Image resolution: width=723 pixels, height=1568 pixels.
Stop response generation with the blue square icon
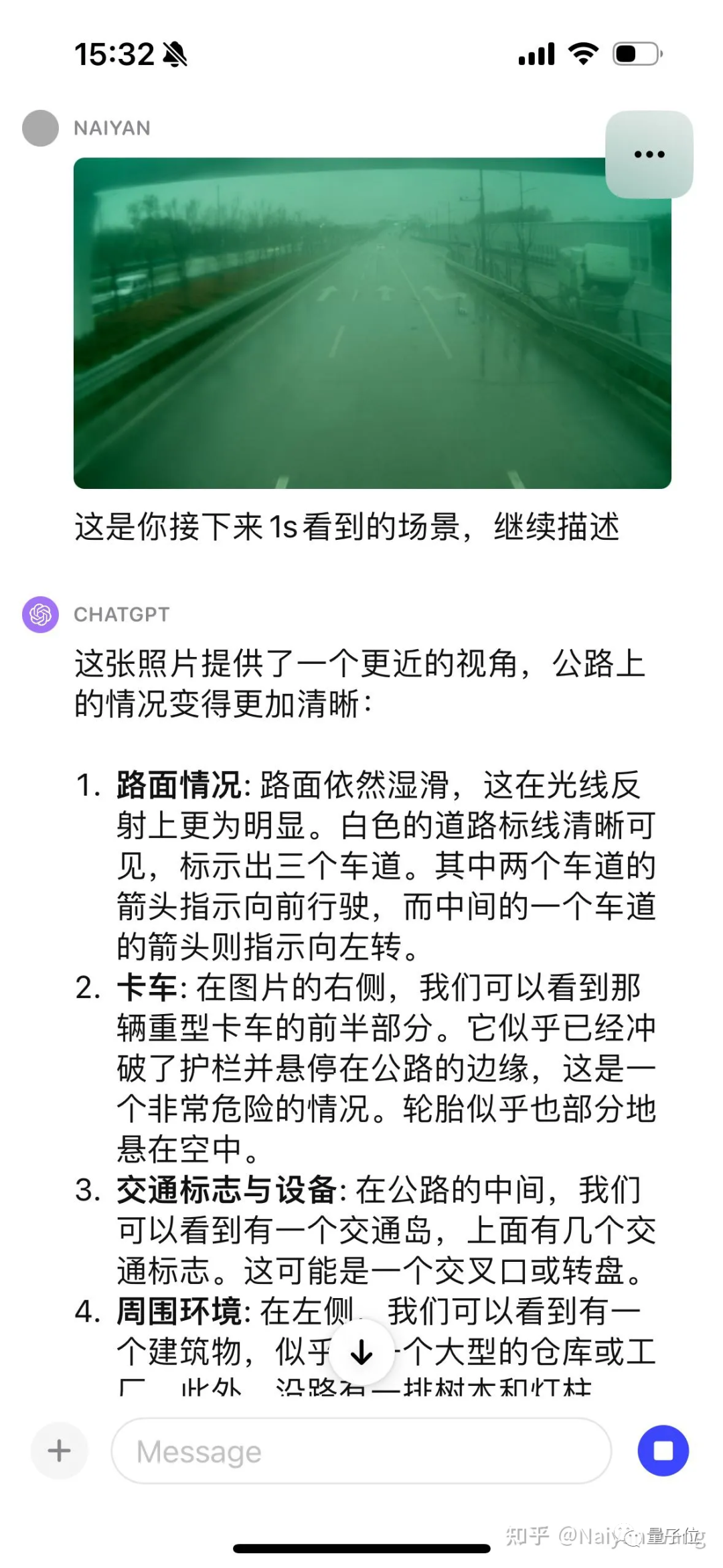point(662,1449)
